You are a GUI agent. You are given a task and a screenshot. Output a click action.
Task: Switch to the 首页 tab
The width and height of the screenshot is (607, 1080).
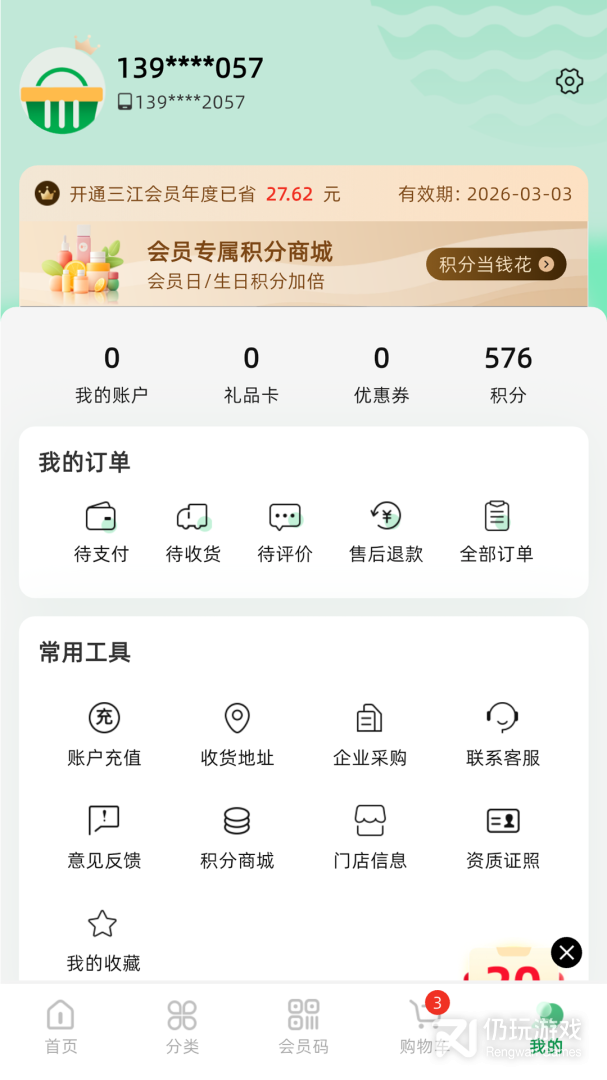[x=60, y=1027]
